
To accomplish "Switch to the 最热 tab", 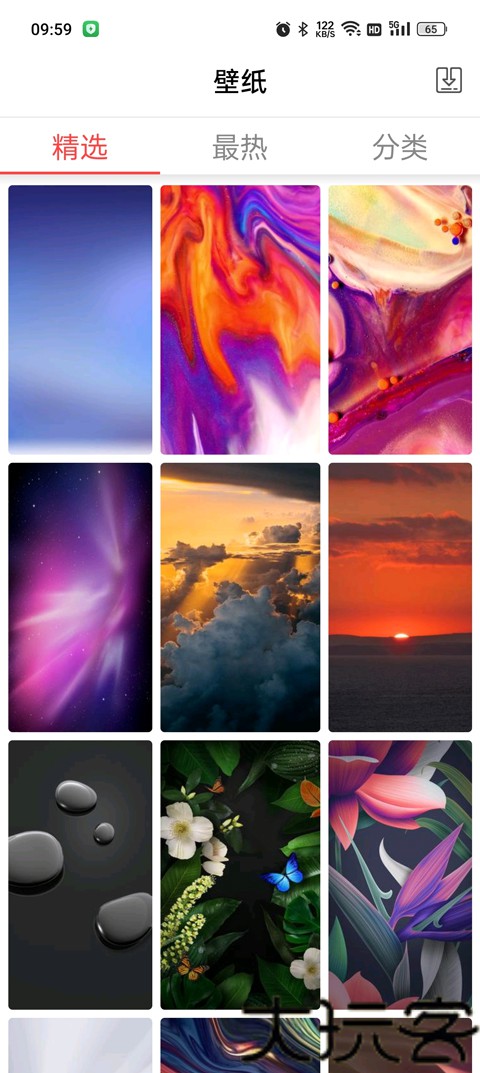I will (x=240, y=147).
